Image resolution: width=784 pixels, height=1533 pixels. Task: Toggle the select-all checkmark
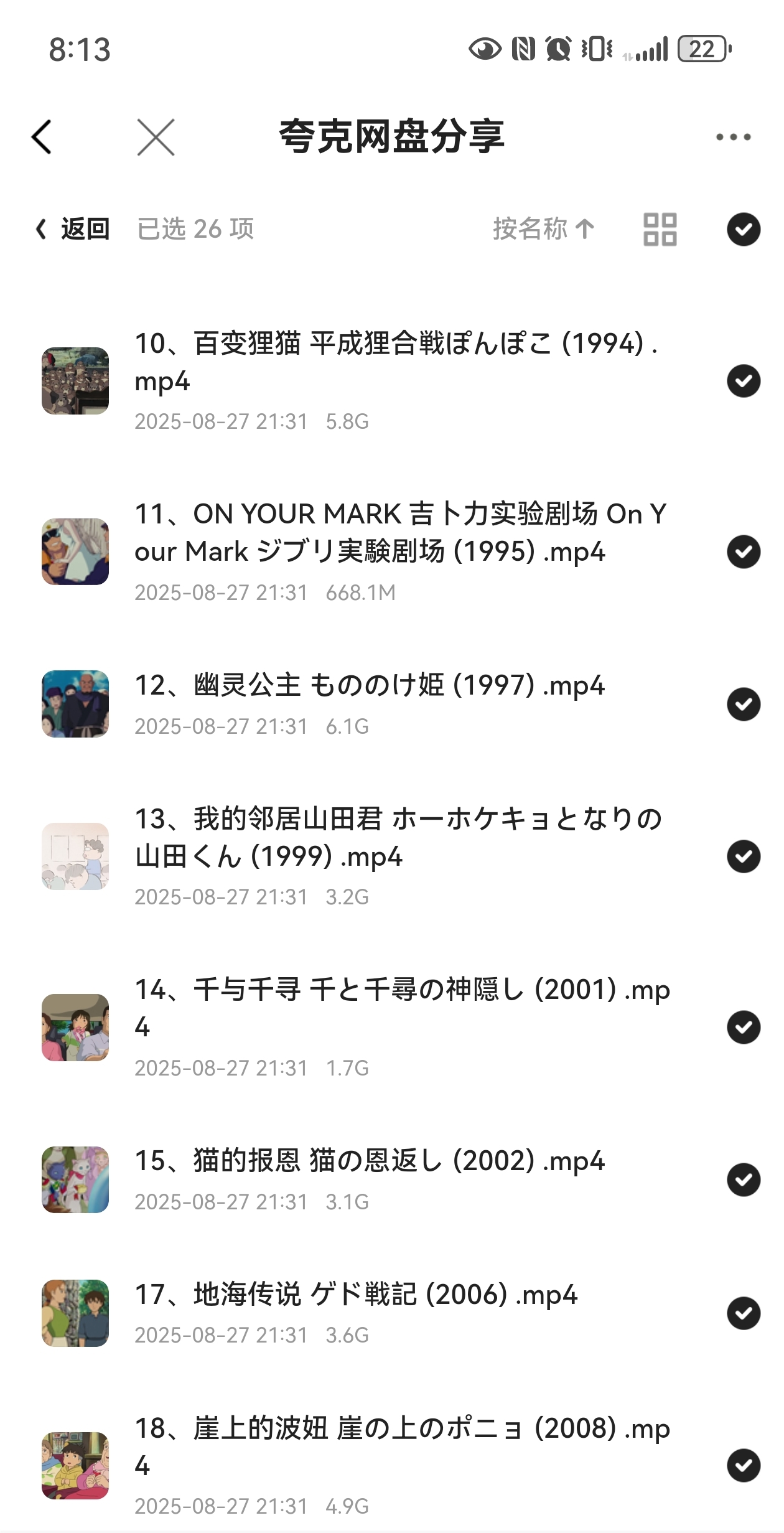click(744, 229)
